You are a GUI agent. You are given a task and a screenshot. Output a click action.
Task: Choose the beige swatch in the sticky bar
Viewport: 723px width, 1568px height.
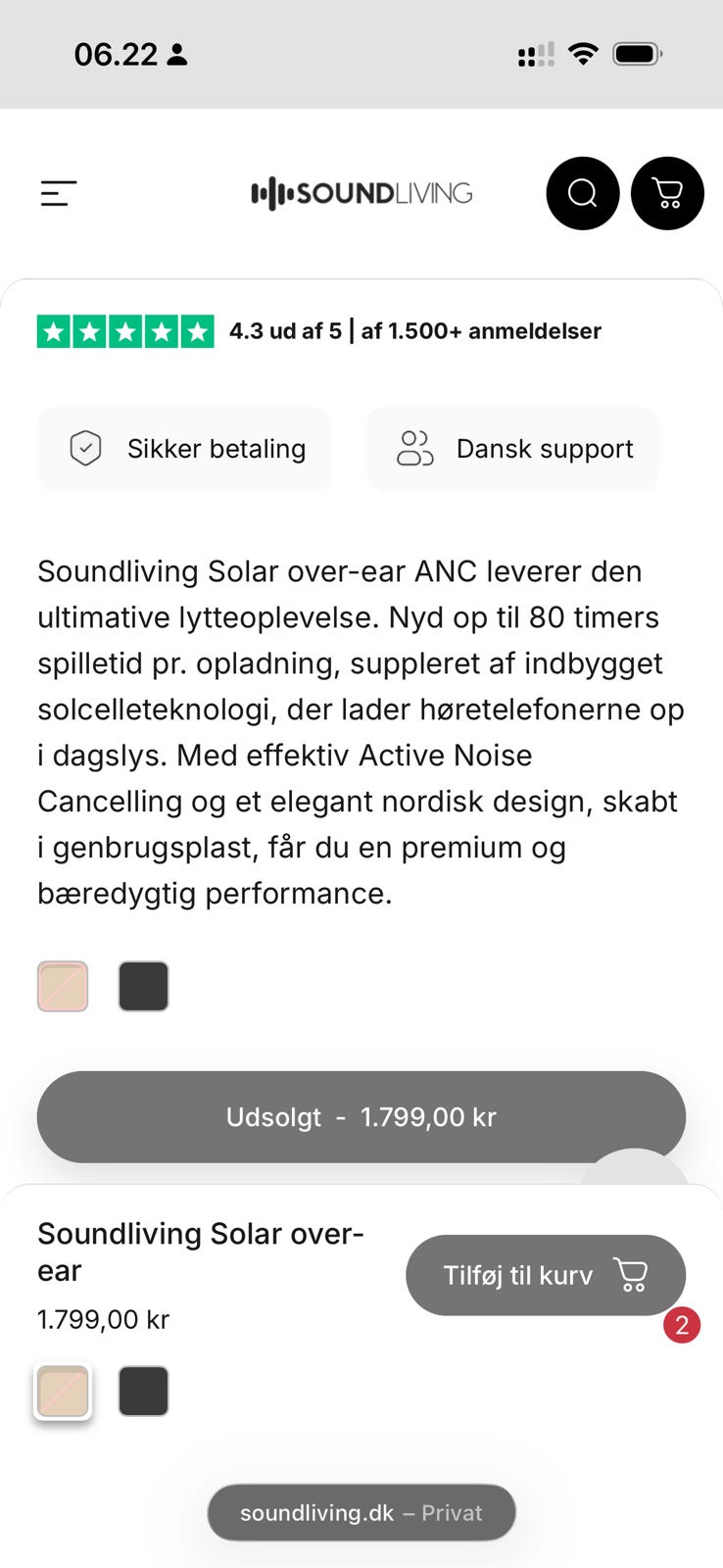(63, 1391)
